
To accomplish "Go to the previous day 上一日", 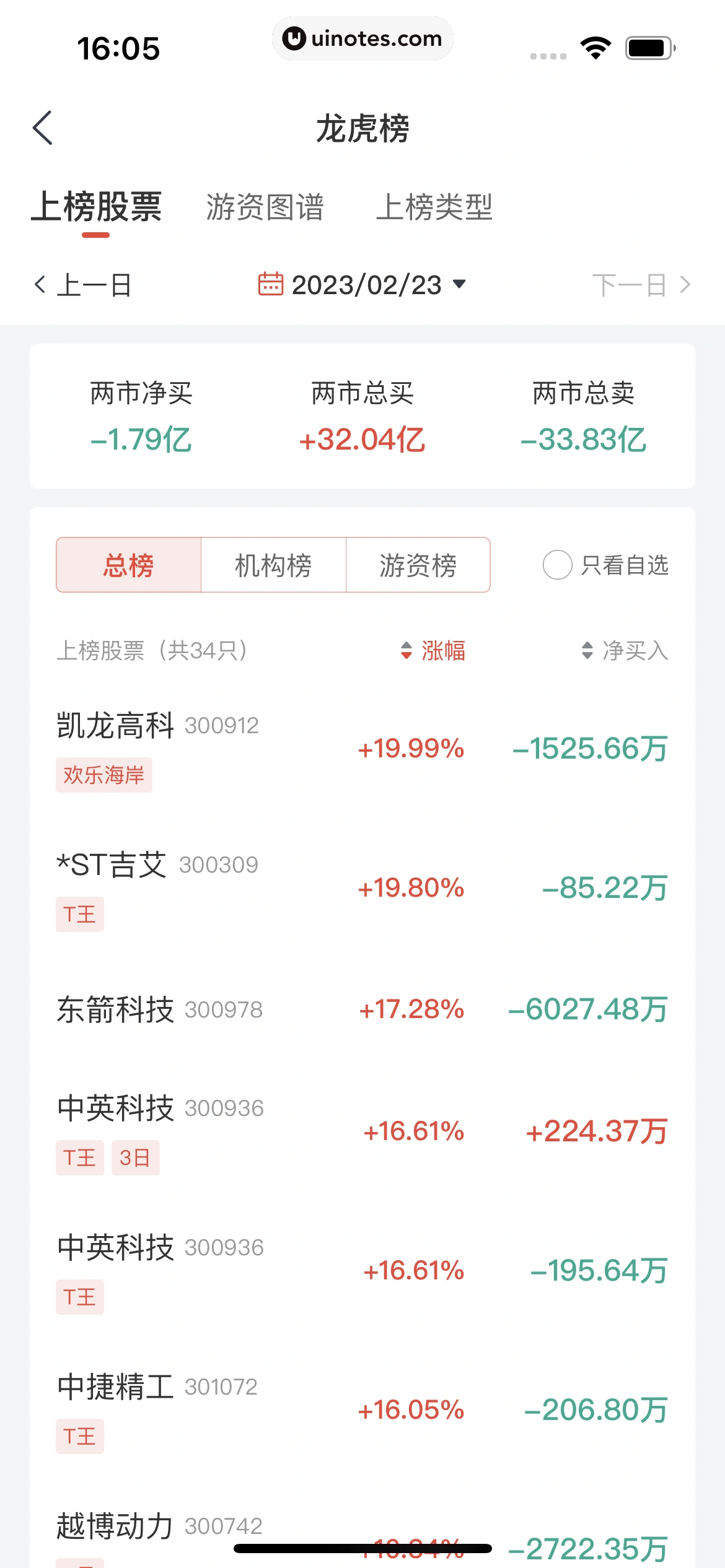I will point(83,285).
